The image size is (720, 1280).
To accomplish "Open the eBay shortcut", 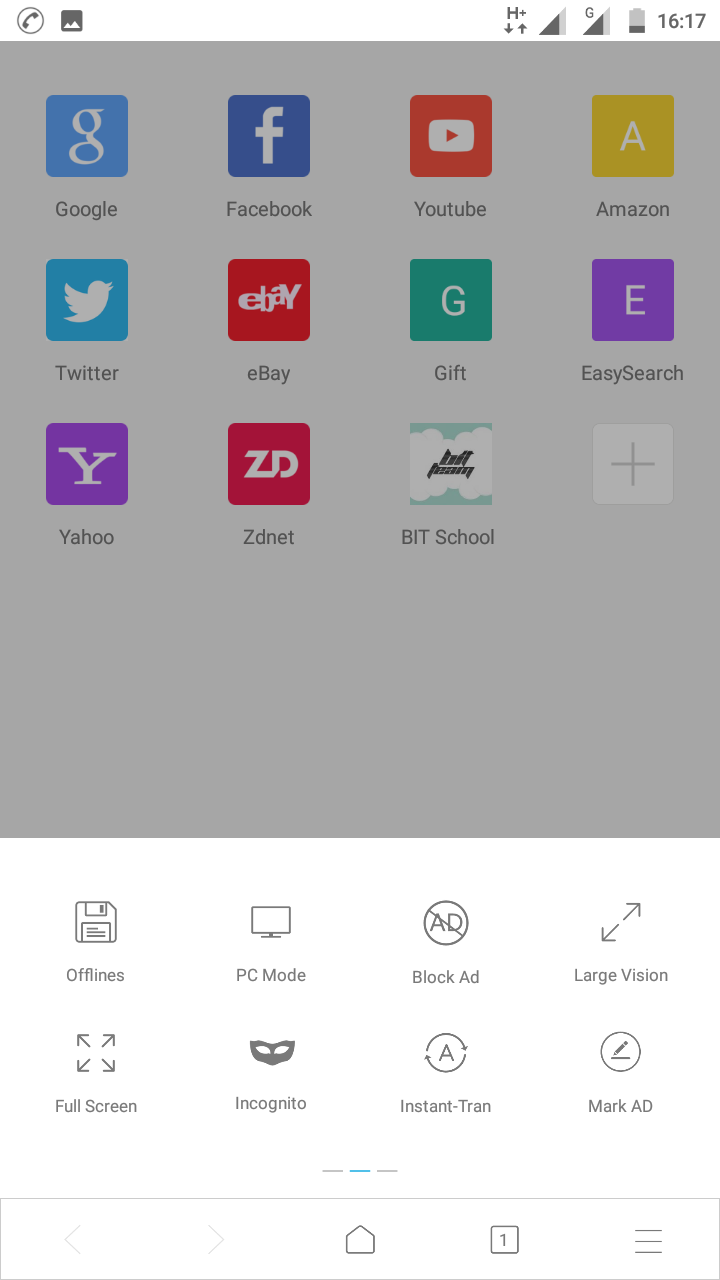I will 269,321.
